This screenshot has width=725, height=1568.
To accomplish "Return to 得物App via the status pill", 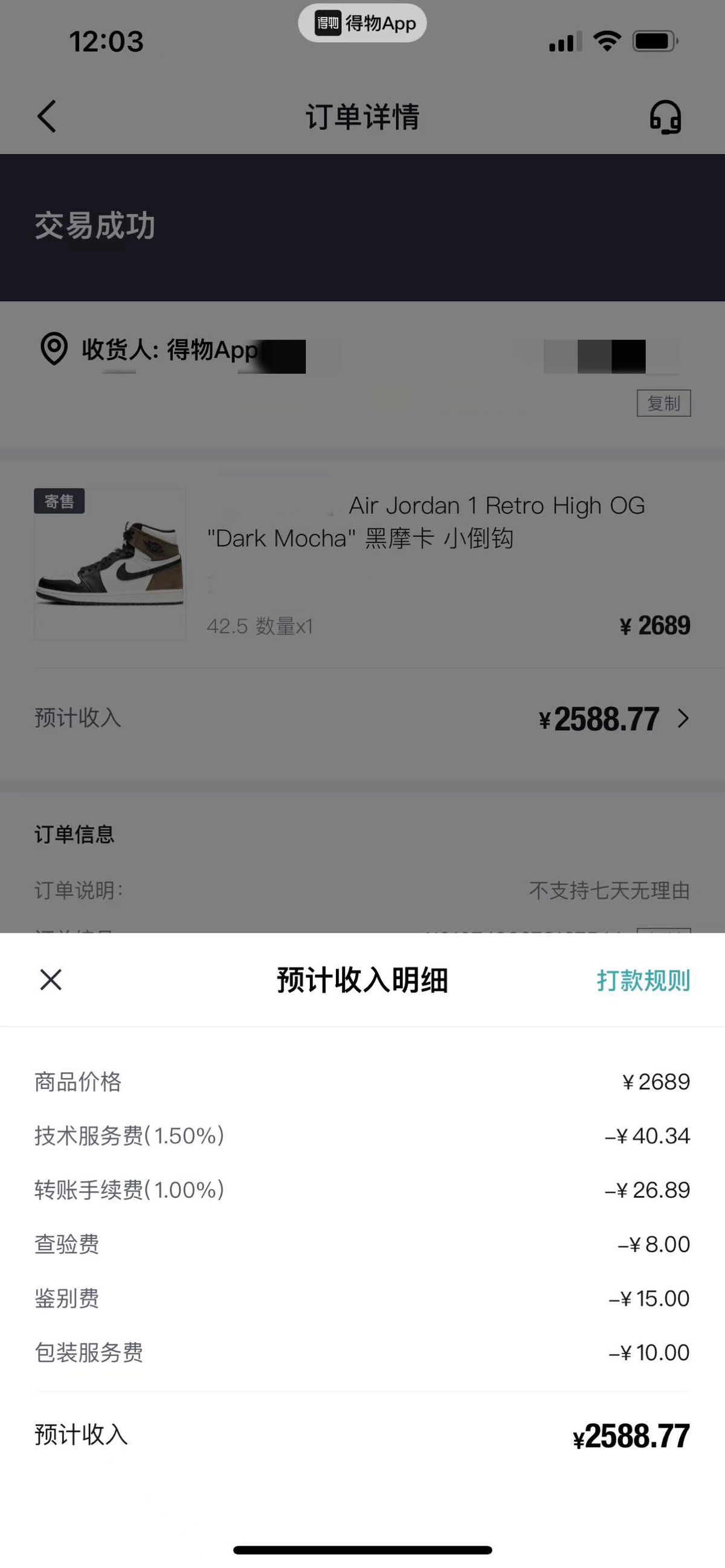I will coord(362,24).
